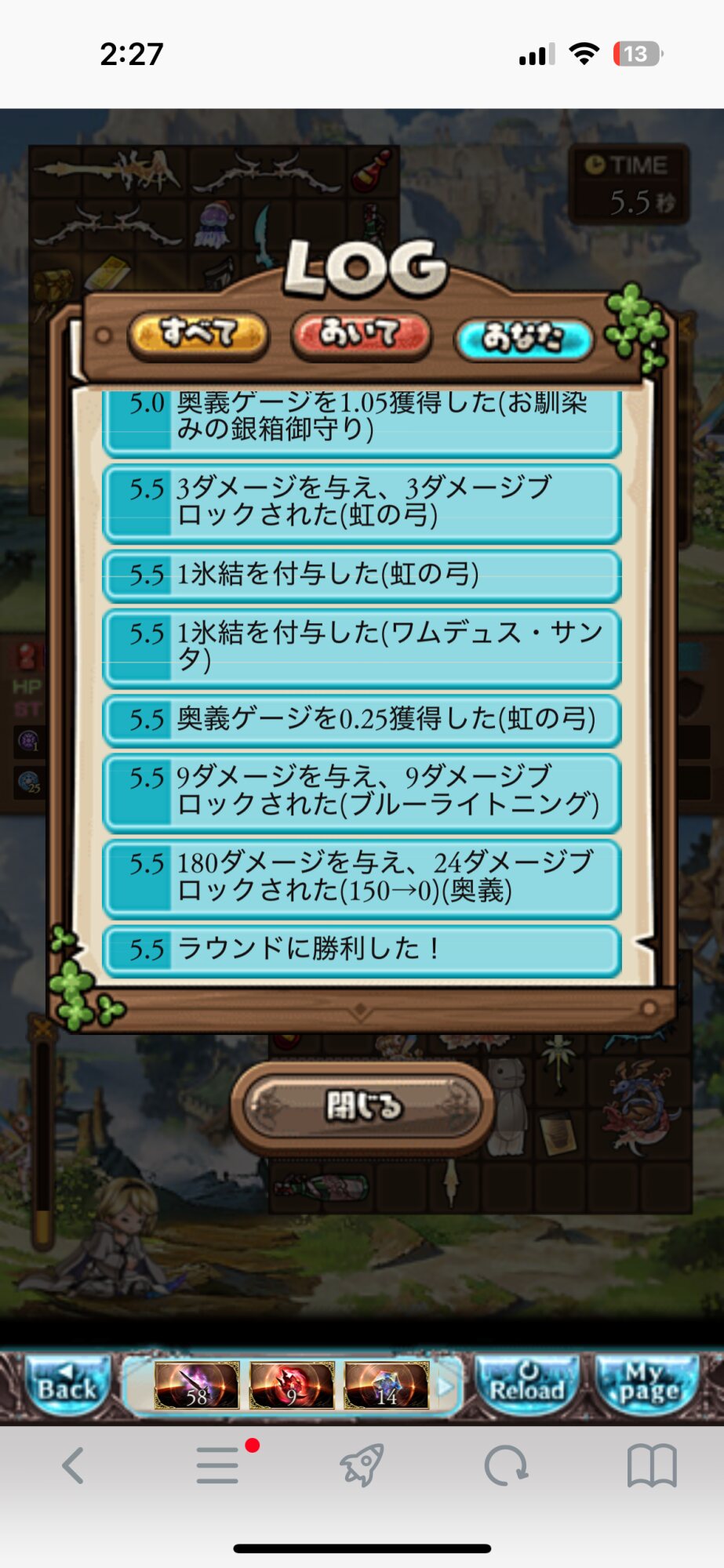Screen dimensions: 724x1568
Task: Reload the game page
Action: coord(527,1385)
